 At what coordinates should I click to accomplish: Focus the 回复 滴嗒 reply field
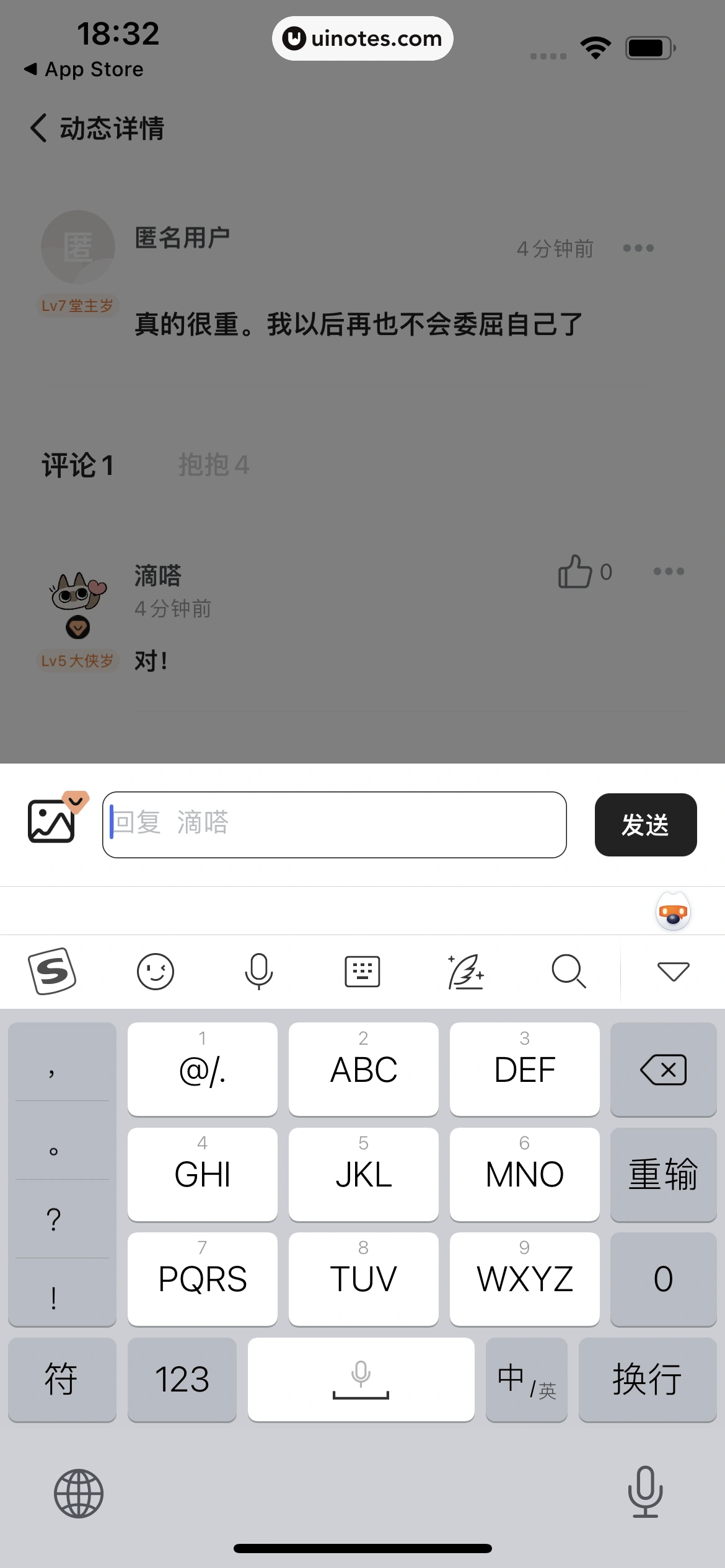(335, 824)
